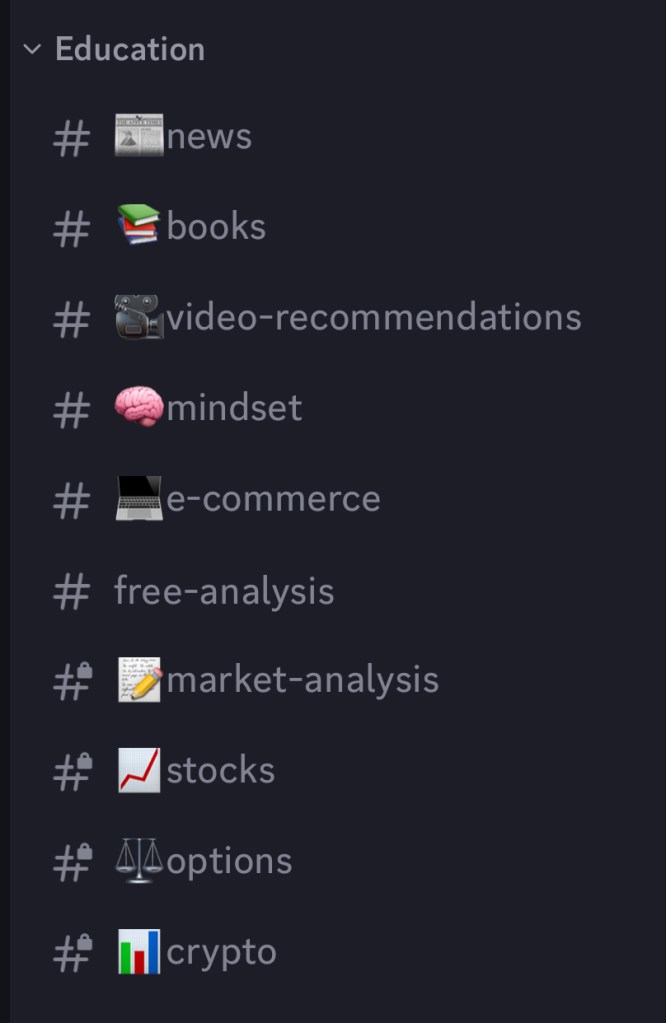This screenshot has width=666, height=1023.
Task: View the free-analysis channel
Action: (223, 591)
